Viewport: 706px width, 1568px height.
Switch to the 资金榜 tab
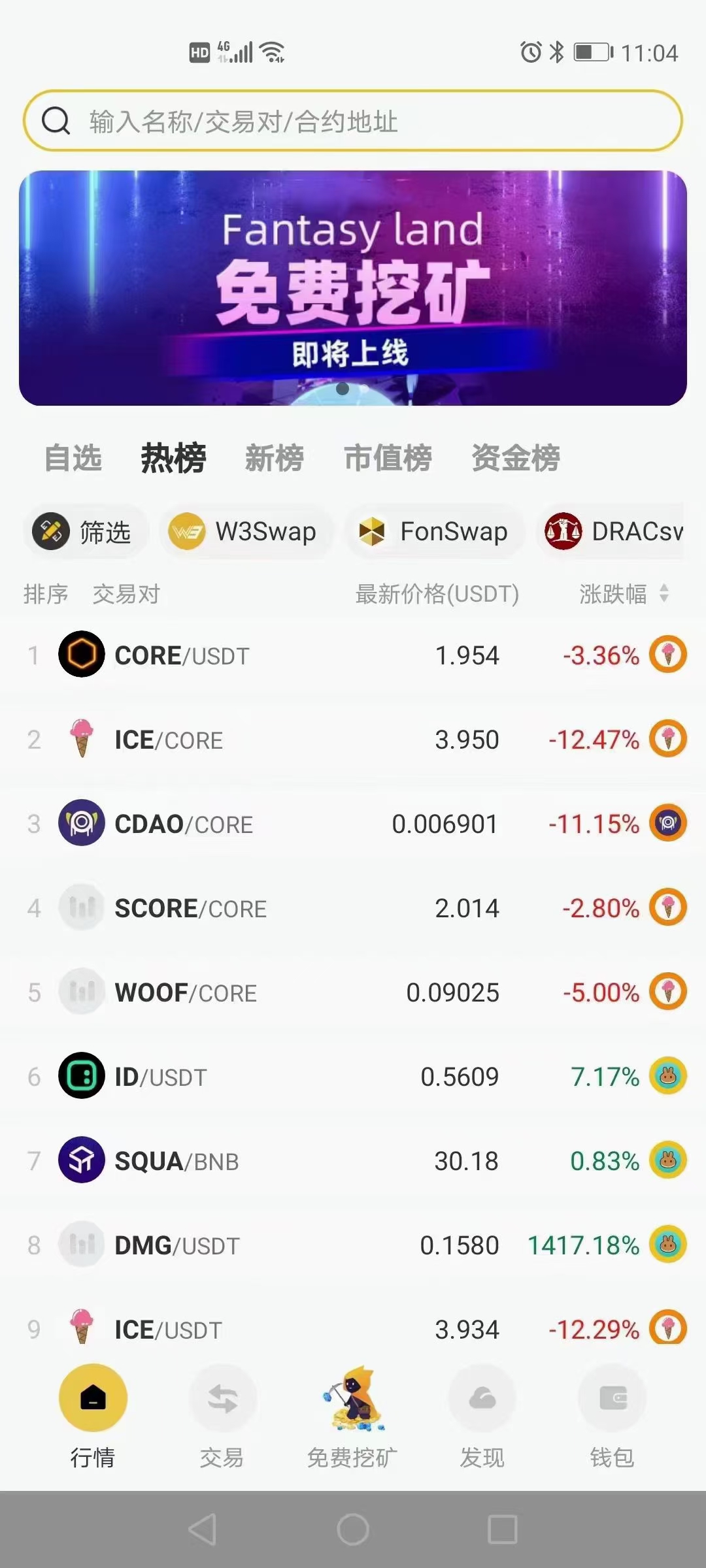click(516, 457)
